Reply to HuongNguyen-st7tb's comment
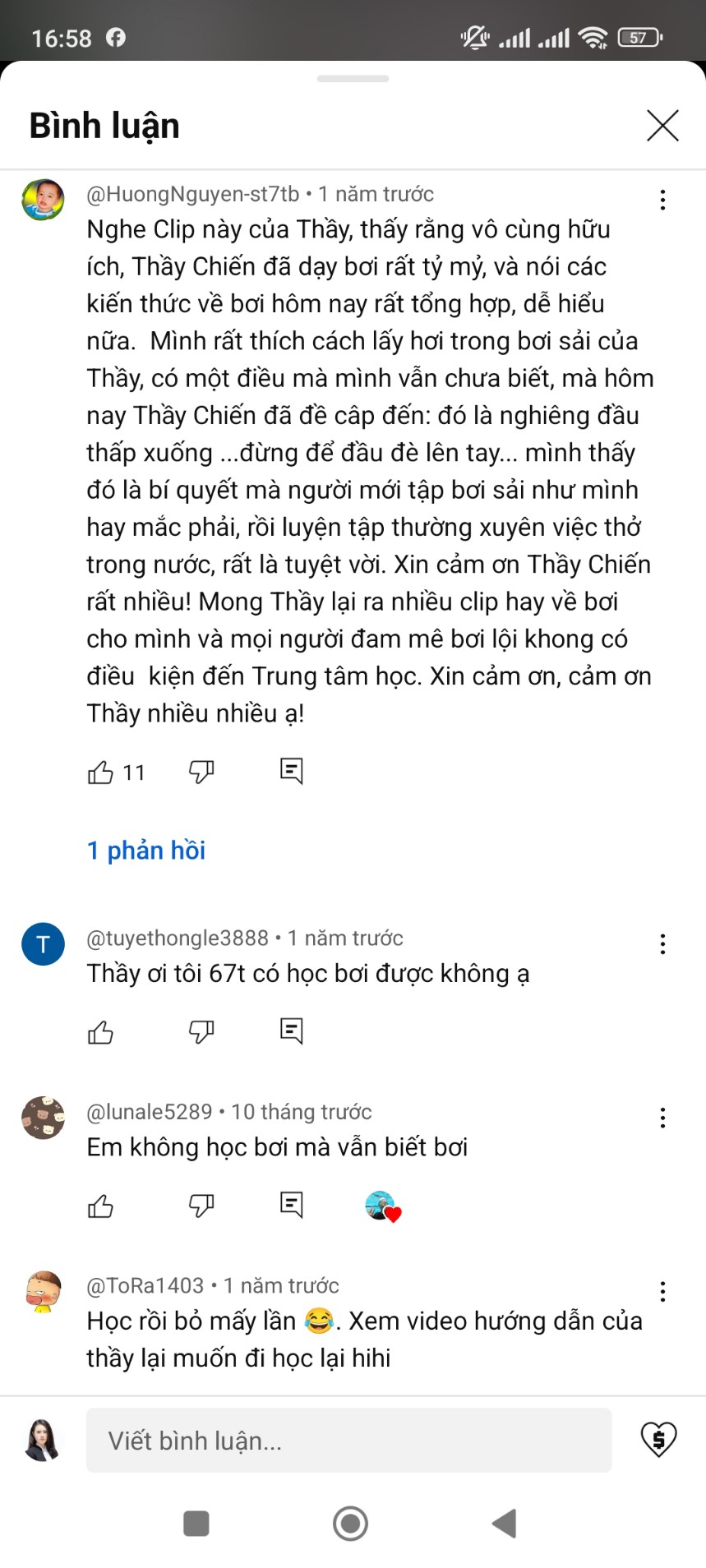This screenshot has height=1568, width=706. [x=291, y=770]
